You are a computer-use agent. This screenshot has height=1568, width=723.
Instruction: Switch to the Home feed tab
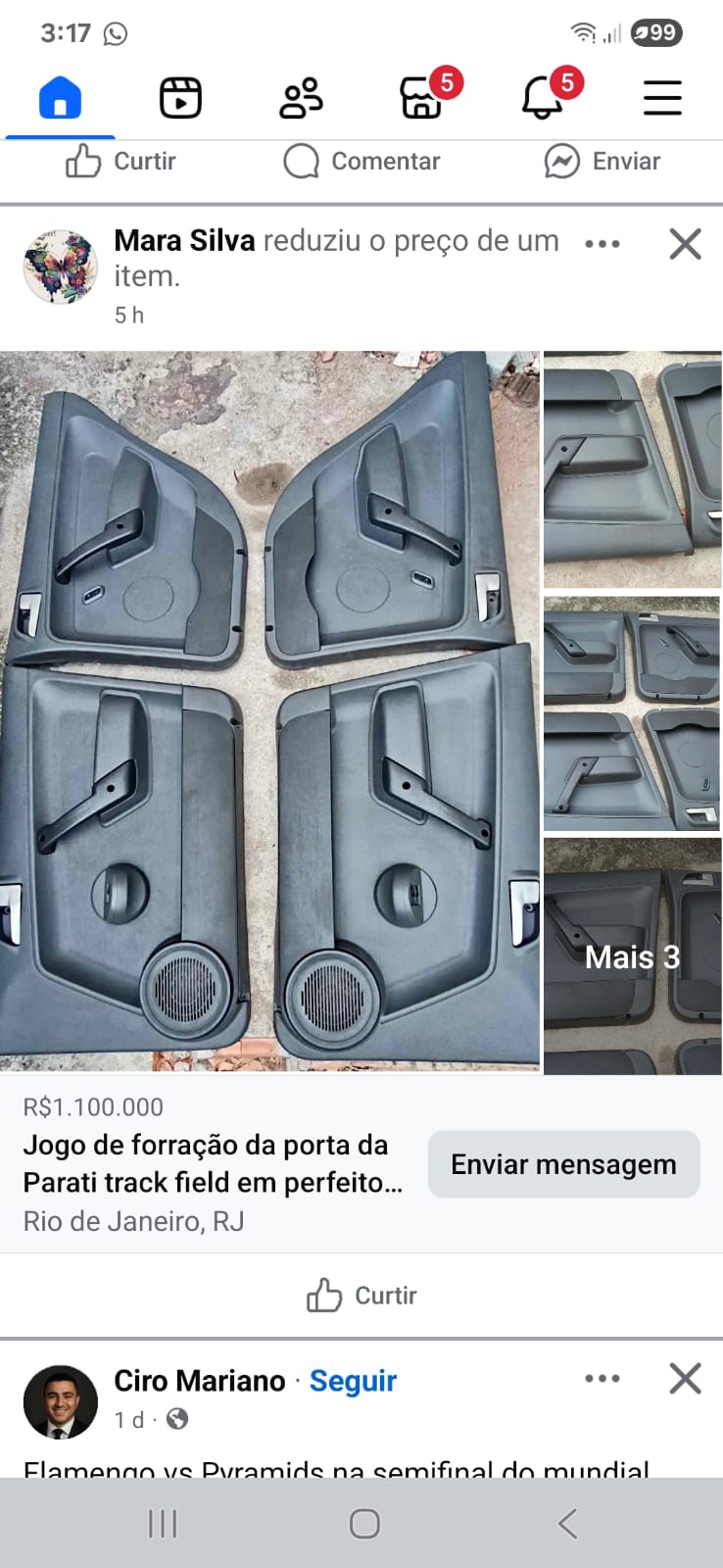60,98
